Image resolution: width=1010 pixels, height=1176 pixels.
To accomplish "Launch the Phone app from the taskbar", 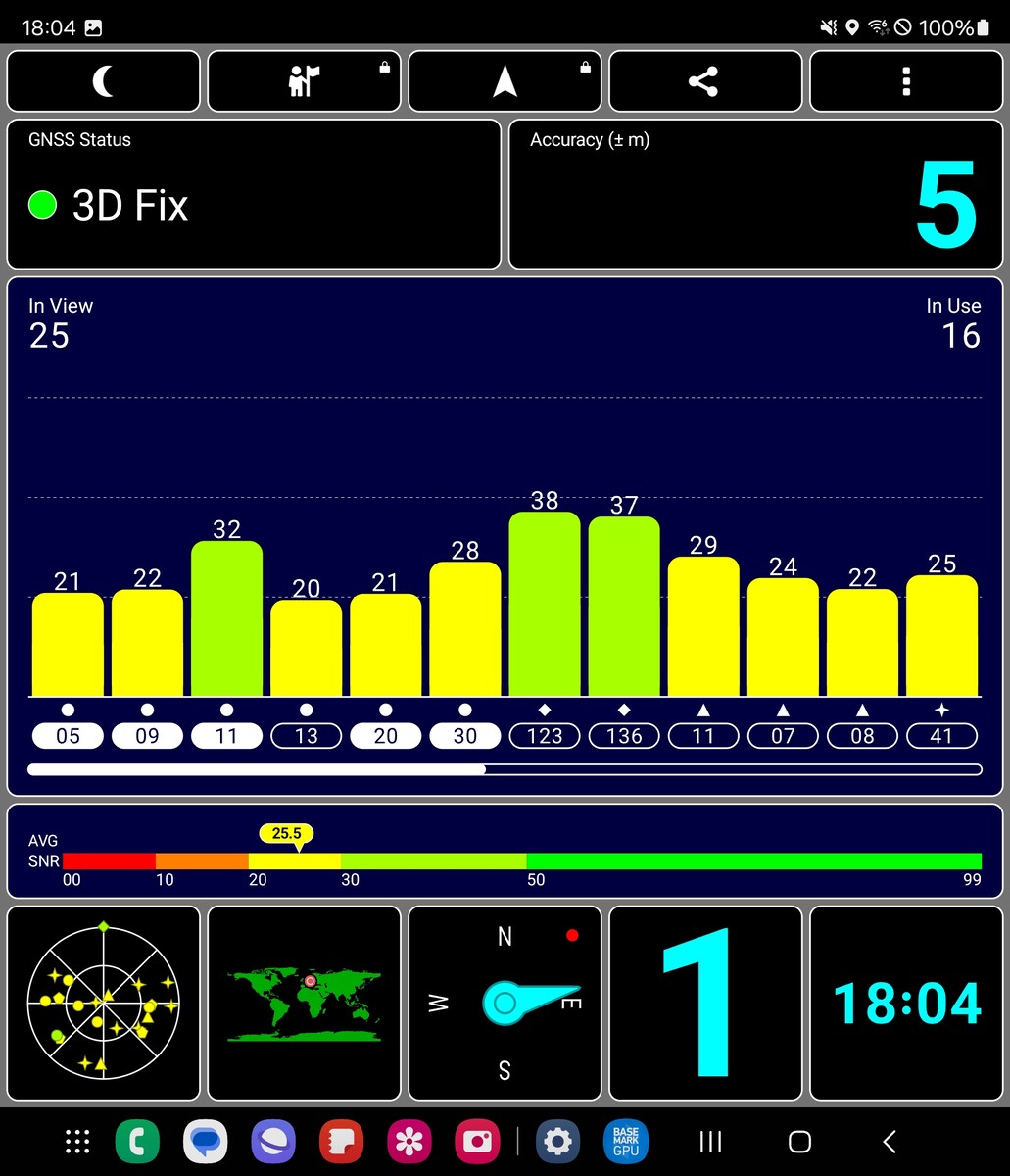I will tap(137, 1142).
